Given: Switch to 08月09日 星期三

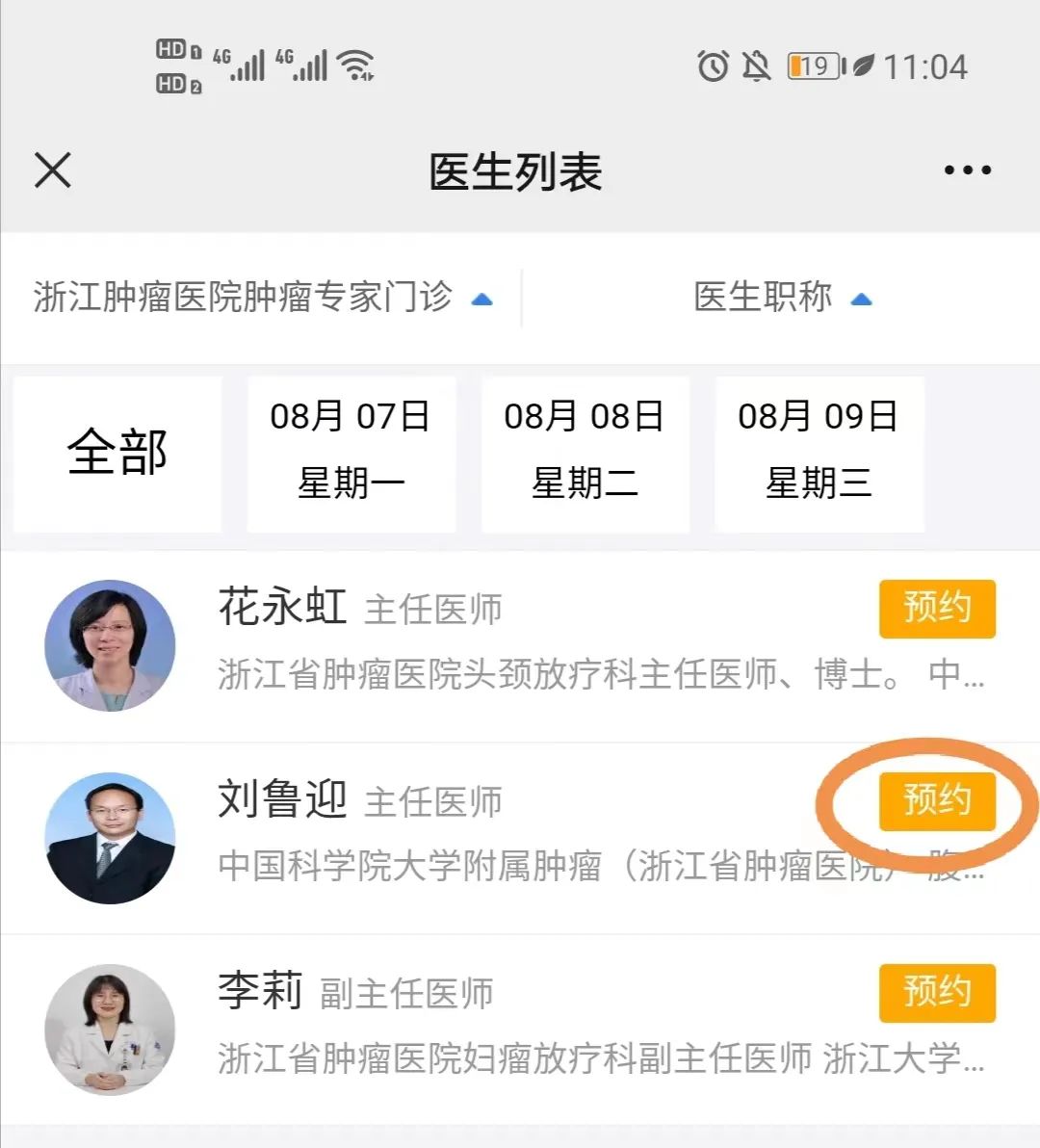Looking at the screenshot, I should 819,453.
